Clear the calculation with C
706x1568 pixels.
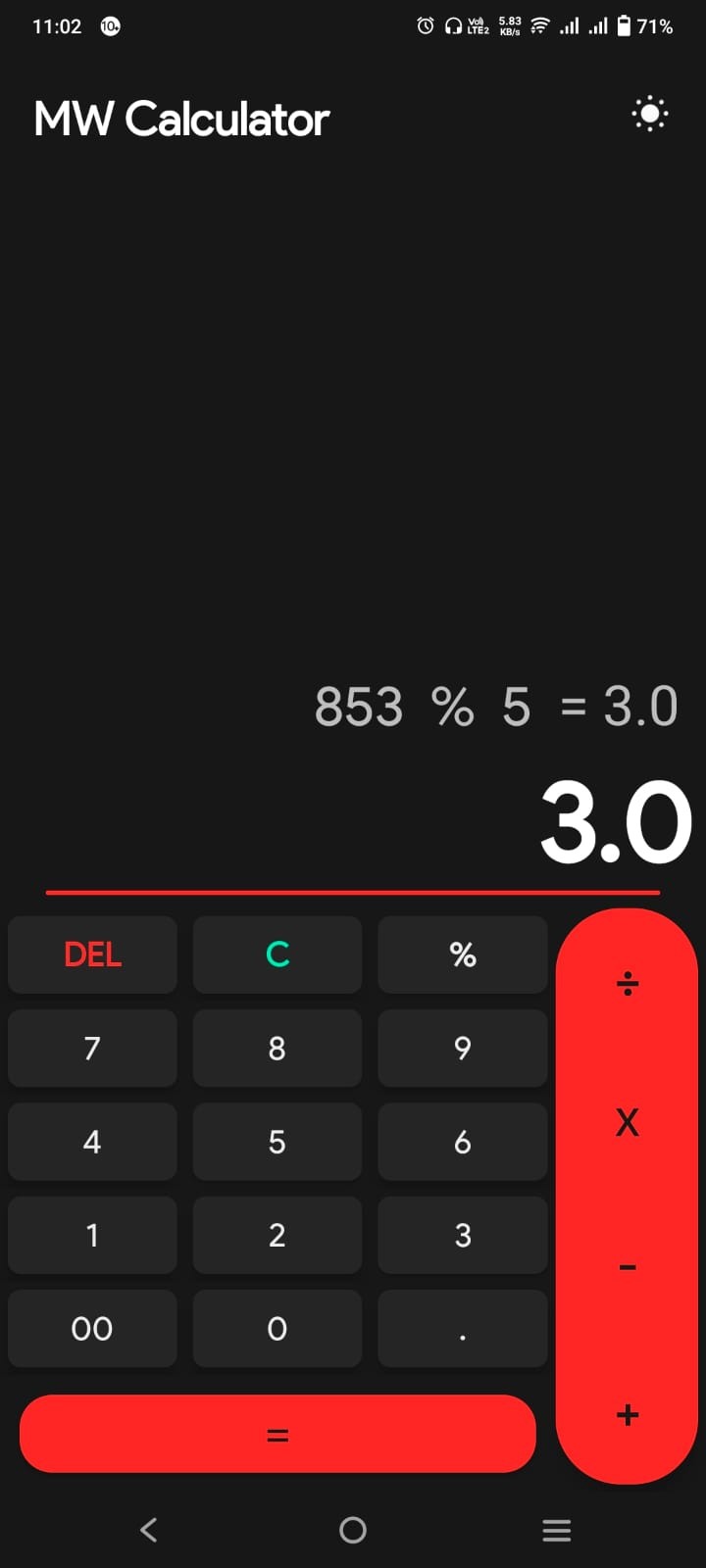click(x=277, y=955)
